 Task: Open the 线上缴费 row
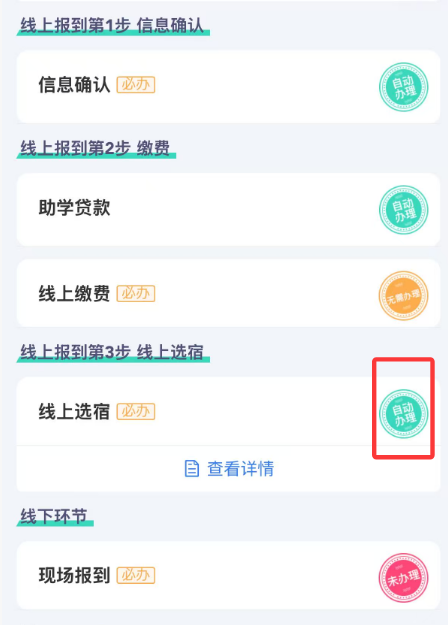tap(228, 294)
